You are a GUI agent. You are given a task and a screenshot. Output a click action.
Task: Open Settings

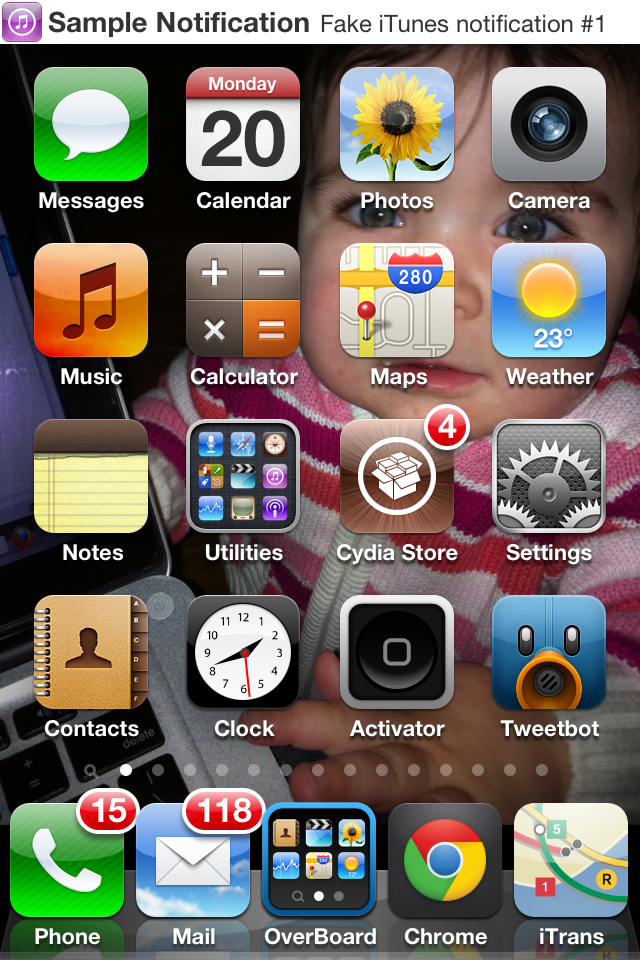pos(549,476)
